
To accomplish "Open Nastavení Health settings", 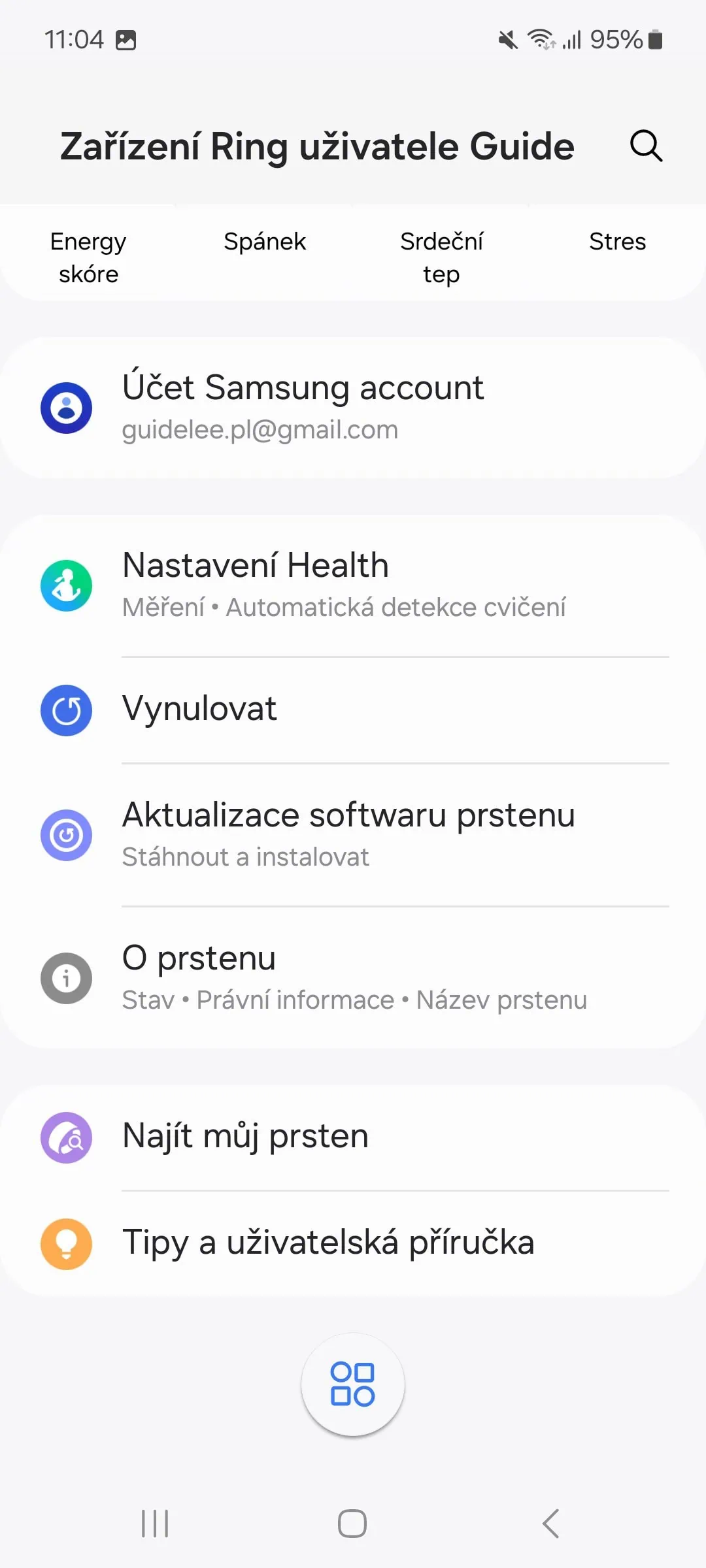I will [x=353, y=585].
